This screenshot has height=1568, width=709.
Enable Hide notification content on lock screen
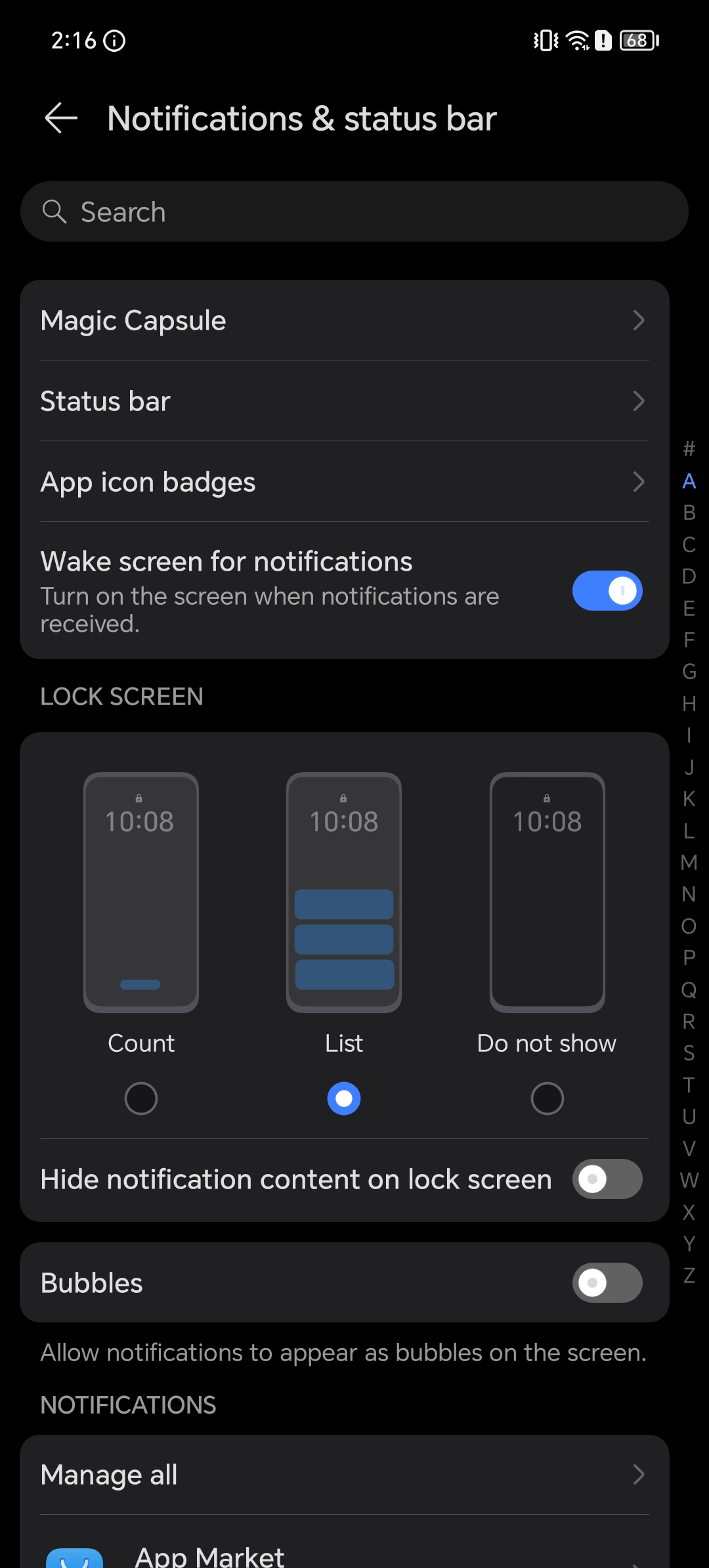click(607, 1179)
